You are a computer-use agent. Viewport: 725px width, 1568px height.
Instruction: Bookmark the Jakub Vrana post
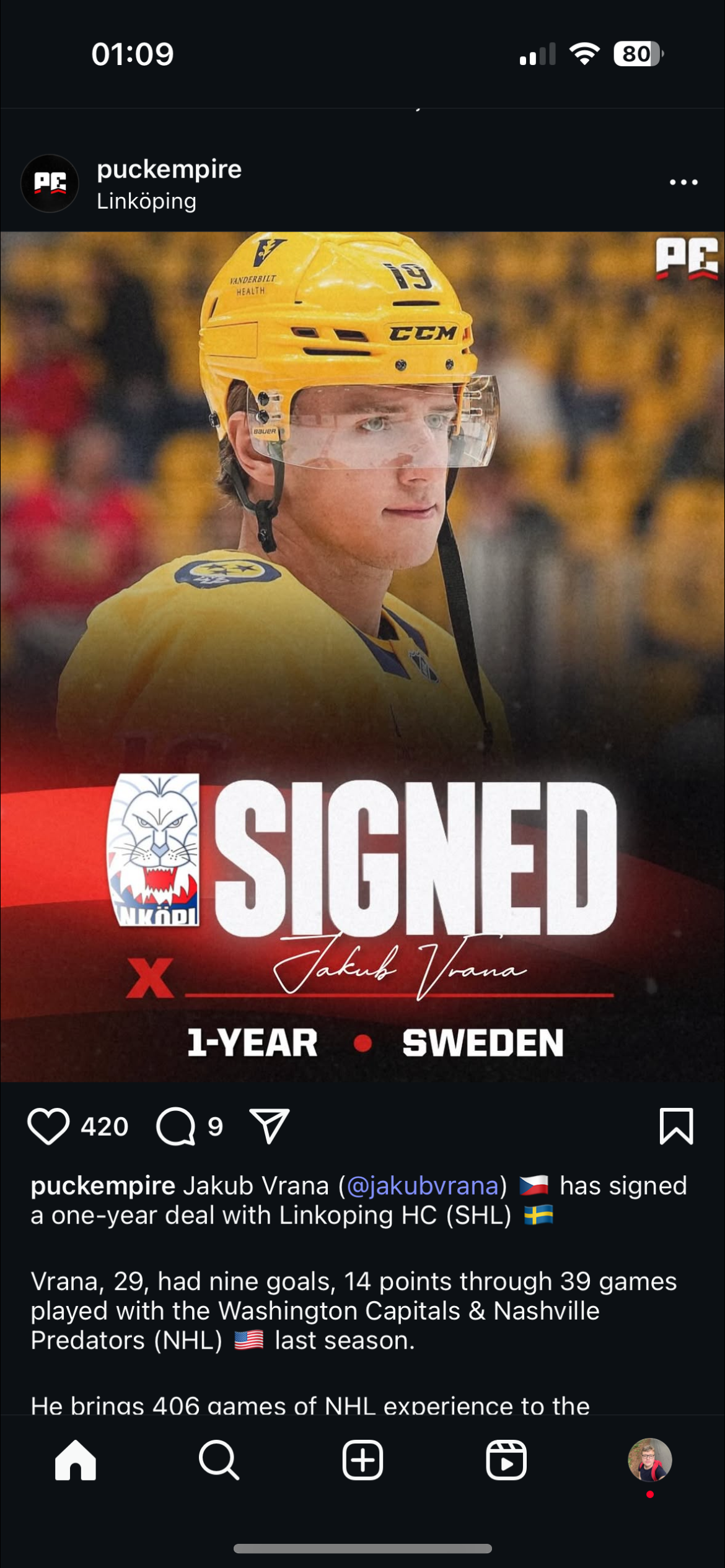point(676,1126)
